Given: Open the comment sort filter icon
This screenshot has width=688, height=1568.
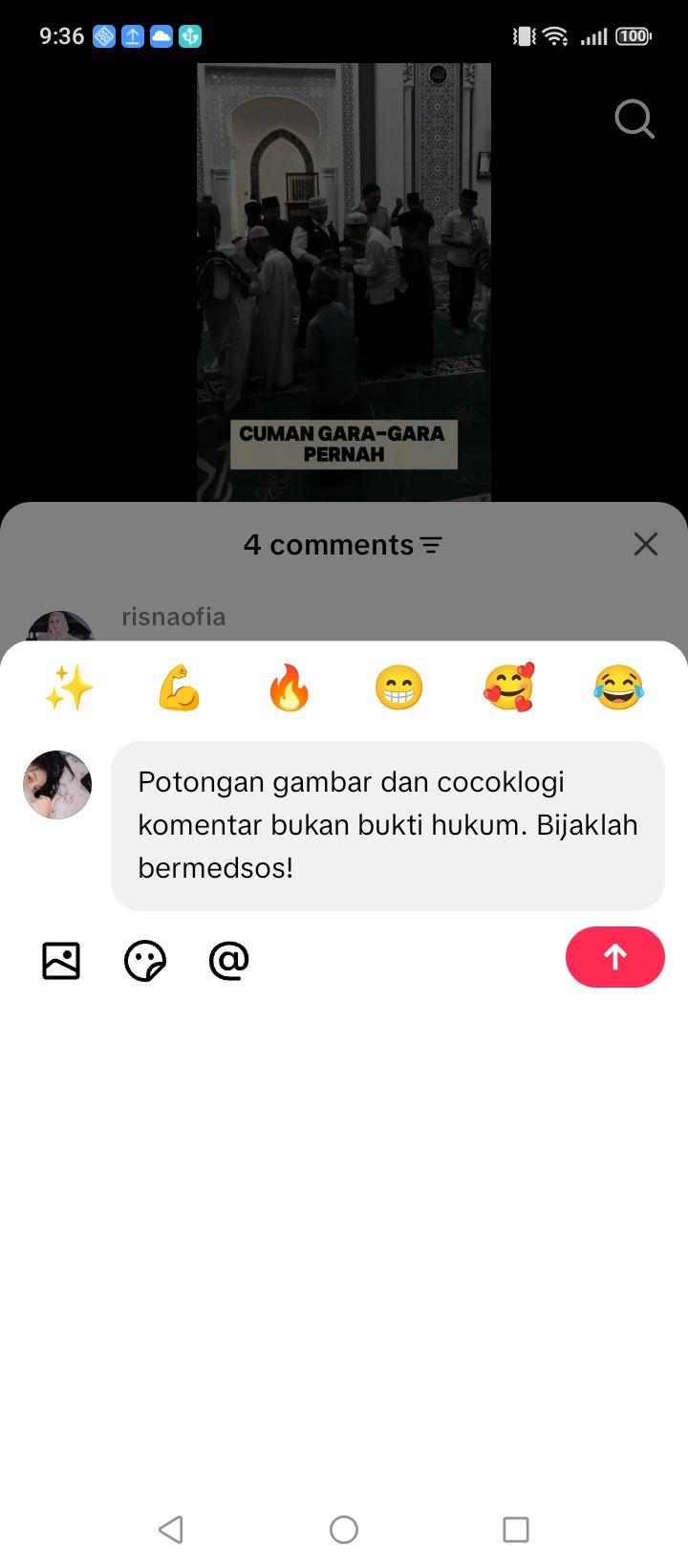Looking at the screenshot, I should point(432,545).
